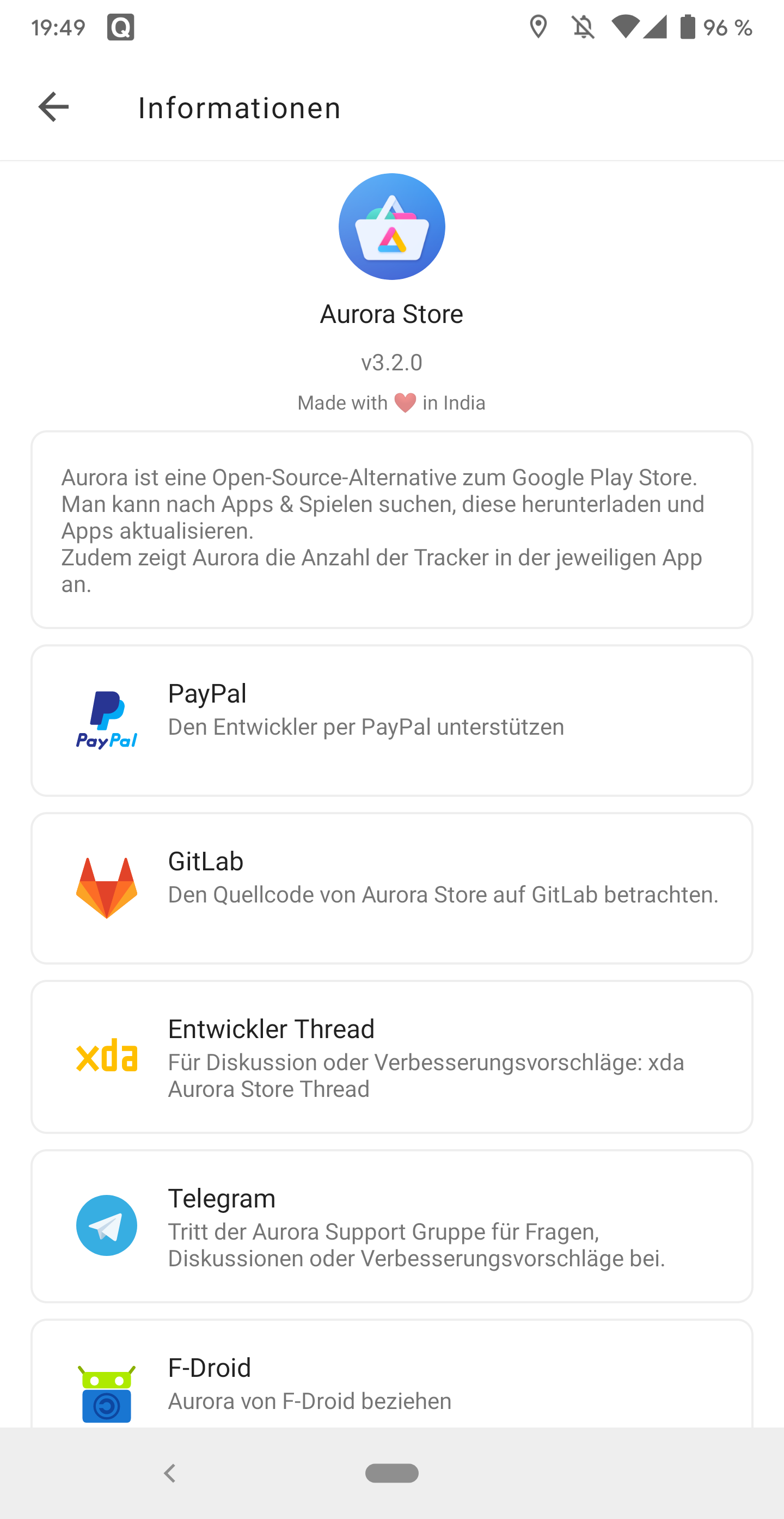The height and width of the screenshot is (1519, 784).
Task: Tap the system home pill
Action: coord(391,1473)
